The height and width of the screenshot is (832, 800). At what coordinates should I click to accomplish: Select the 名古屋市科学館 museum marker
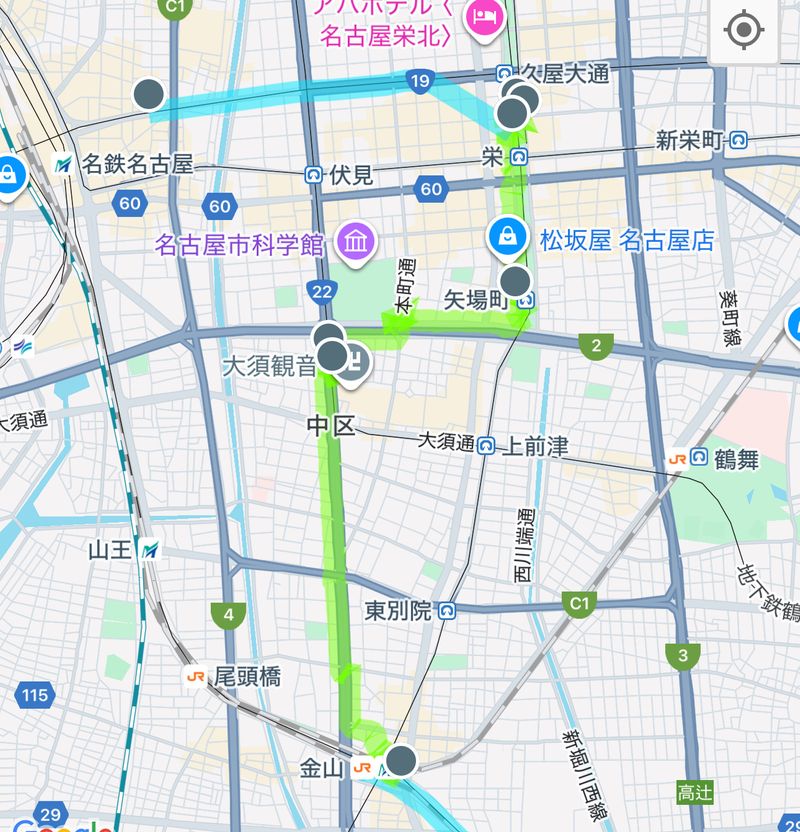[353, 243]
